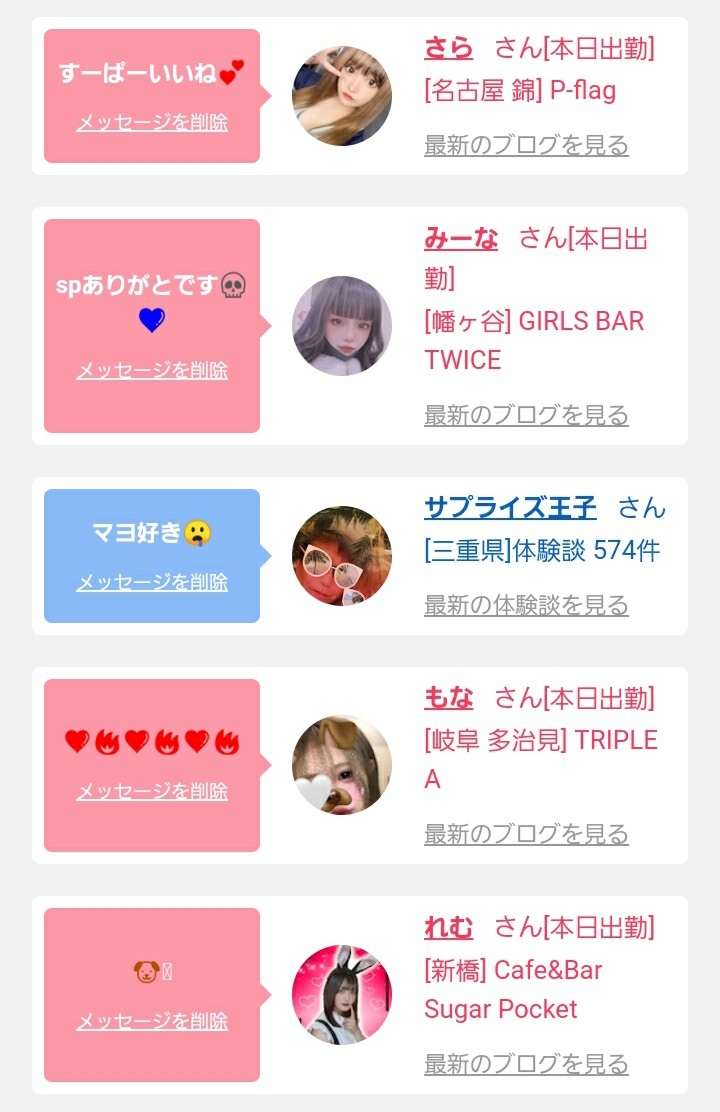This screenshot has width=720, height=1112.
Task: Delete the すーぱーいいね message
Action: coord(152,123)
